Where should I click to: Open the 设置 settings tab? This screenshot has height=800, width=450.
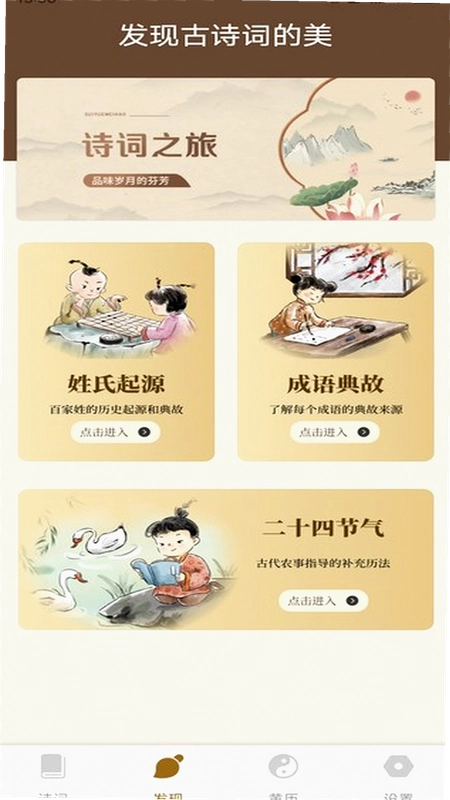[x=398, y=772]
